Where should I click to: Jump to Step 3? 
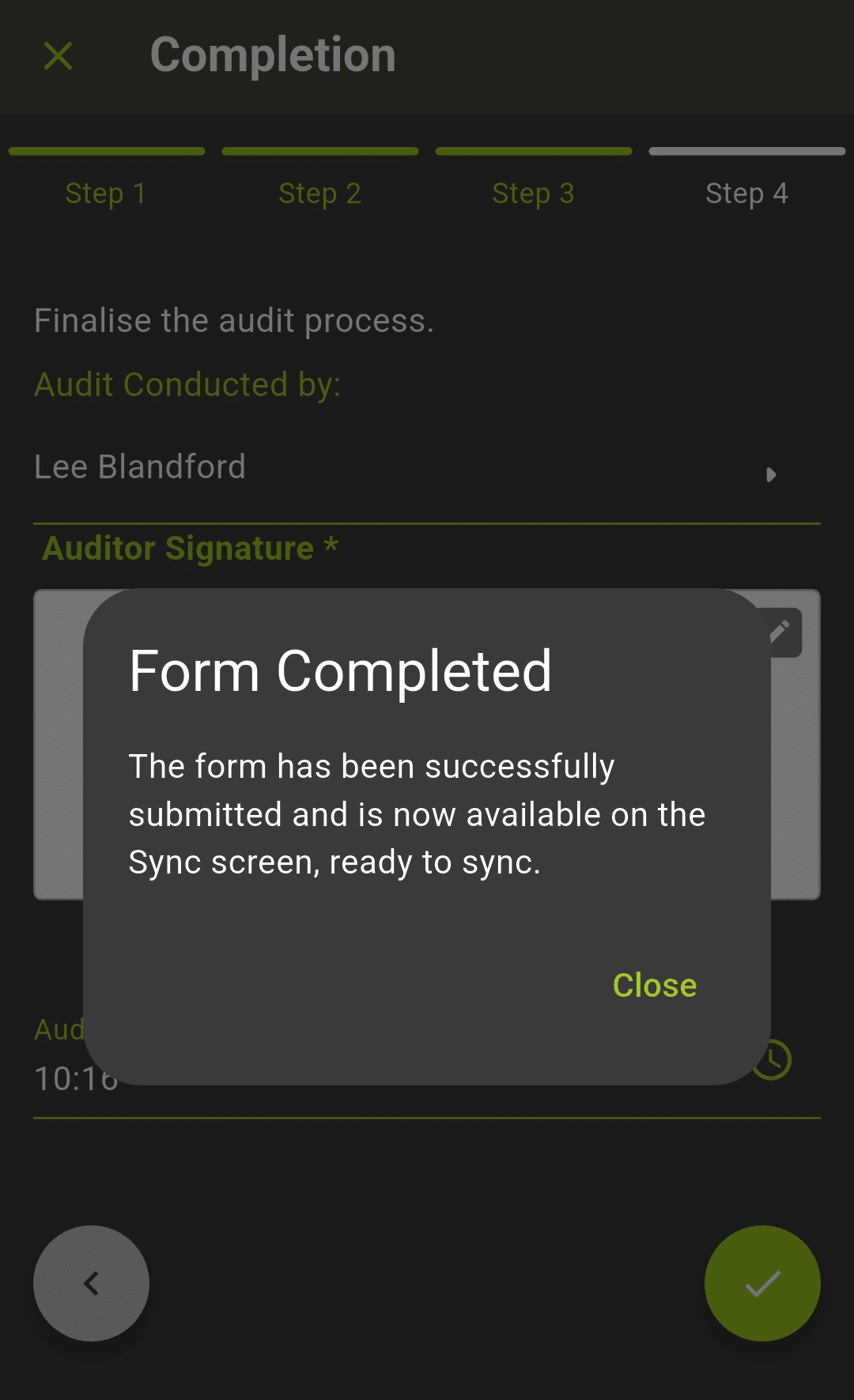[534, 193]
